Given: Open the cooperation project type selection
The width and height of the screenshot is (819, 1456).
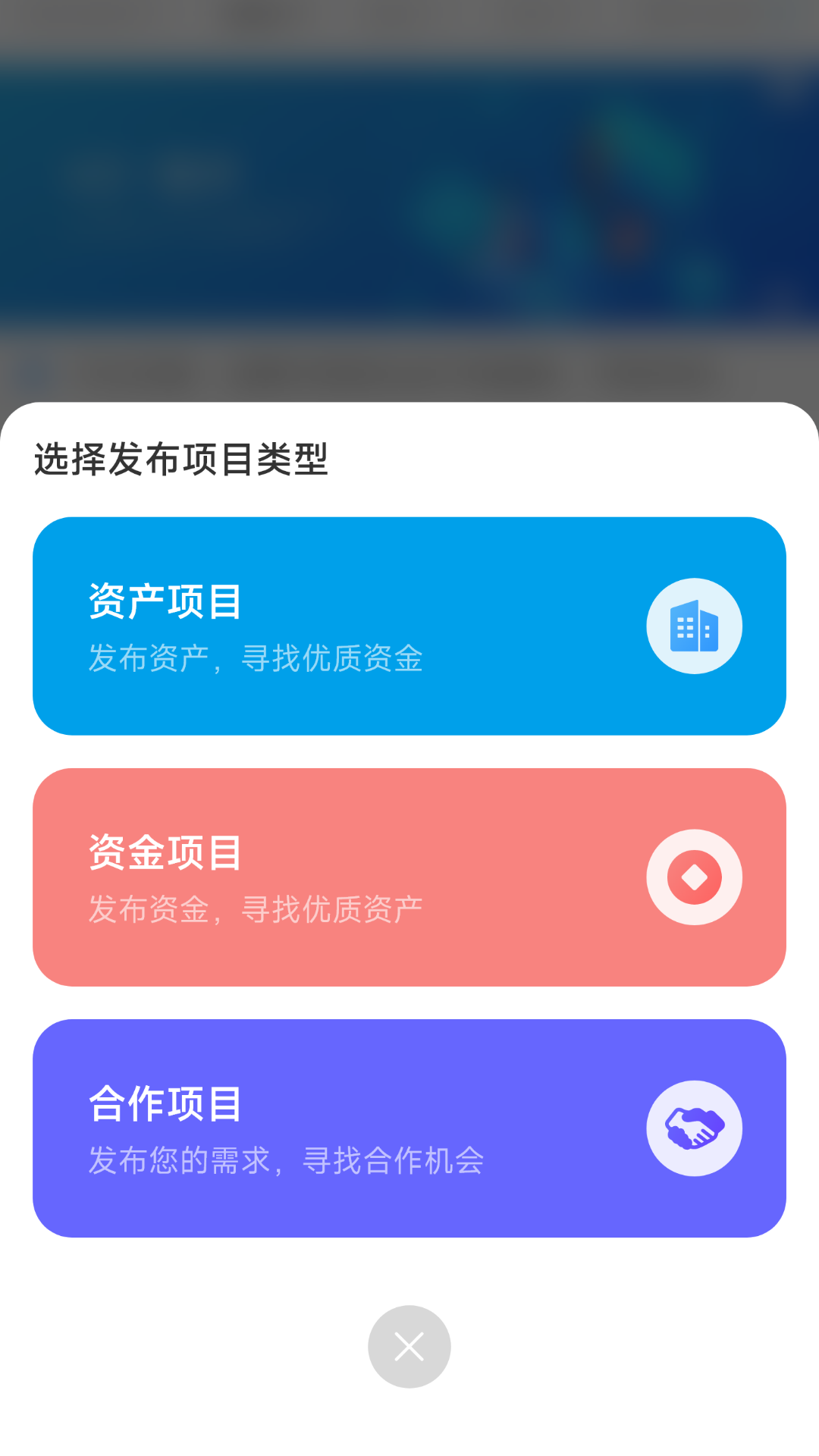Looking at the screenshot, I should (409, 1129).
